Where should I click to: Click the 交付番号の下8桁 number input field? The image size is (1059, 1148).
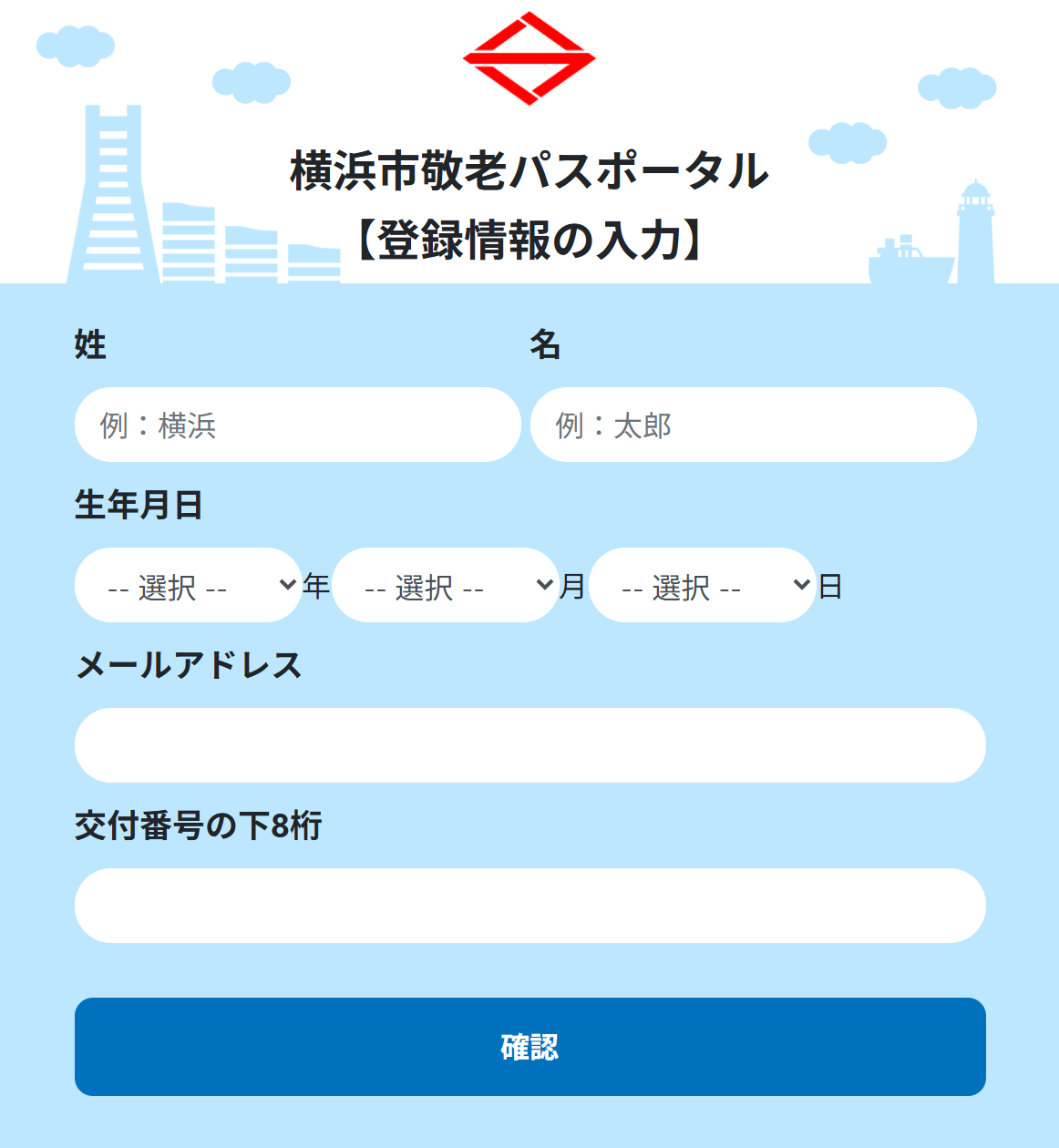(x=529, y=905)
